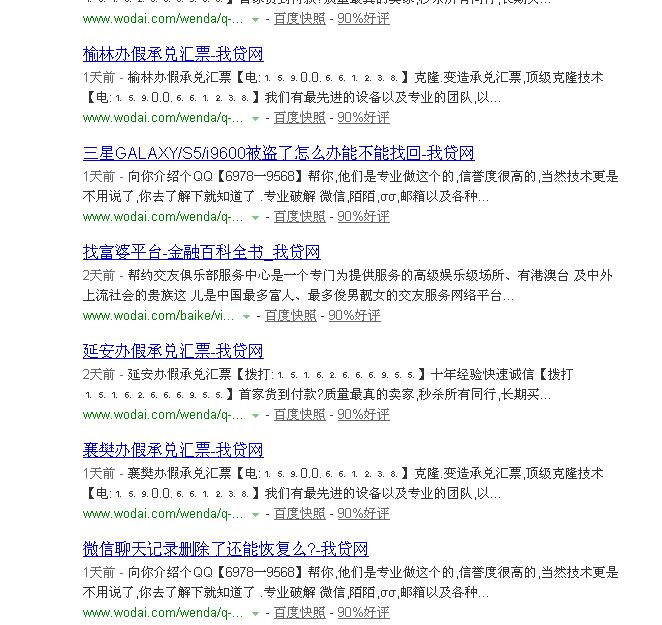Screen dimensions: 662x625
Task: Expand the URL arrow under the 微信聊天记录 result
Action: point(256,613)
